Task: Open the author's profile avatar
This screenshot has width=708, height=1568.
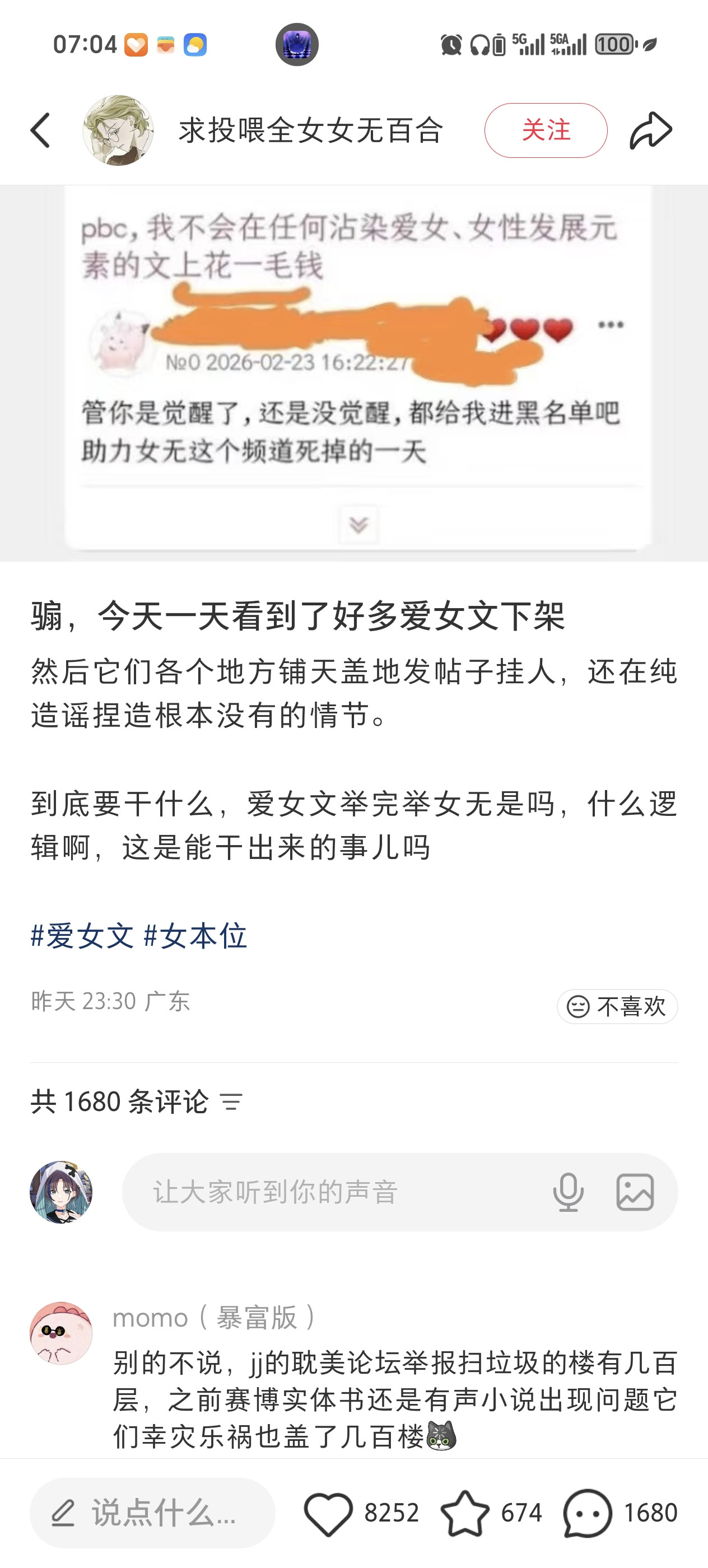Action: click(x=118, y=130)
